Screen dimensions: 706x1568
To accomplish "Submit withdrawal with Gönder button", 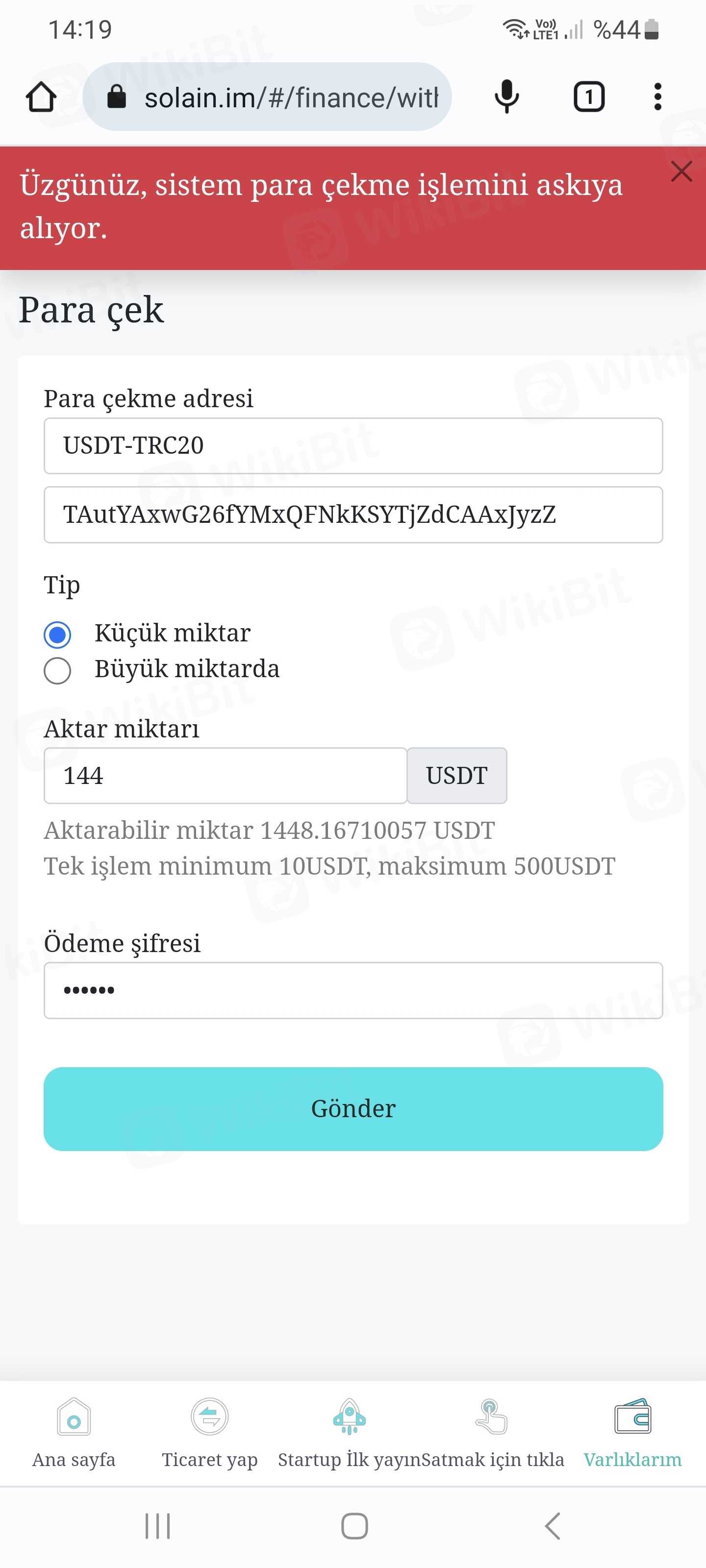I will coord(353,1108).
